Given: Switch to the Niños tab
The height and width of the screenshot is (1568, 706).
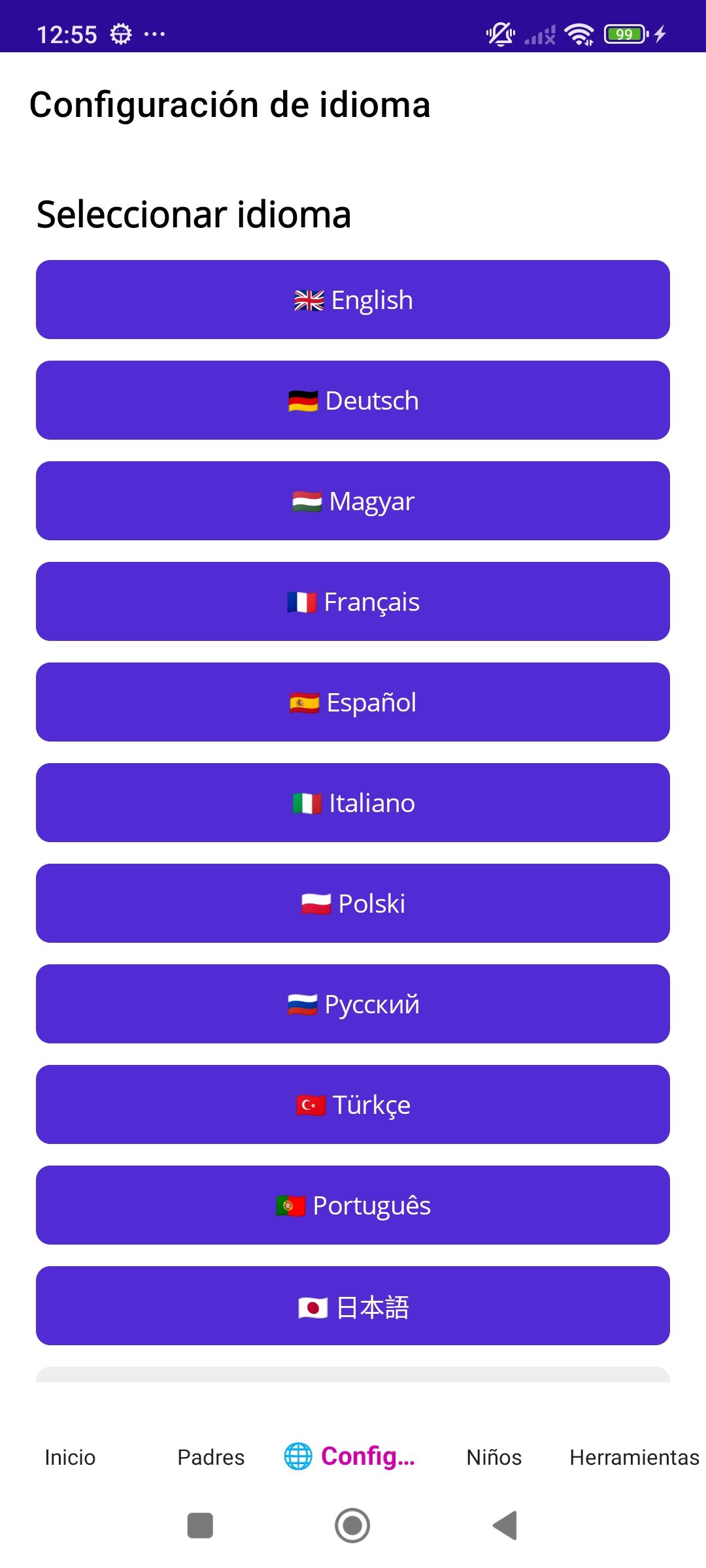Looking at the screenshot, I should tap(494, 1457).
